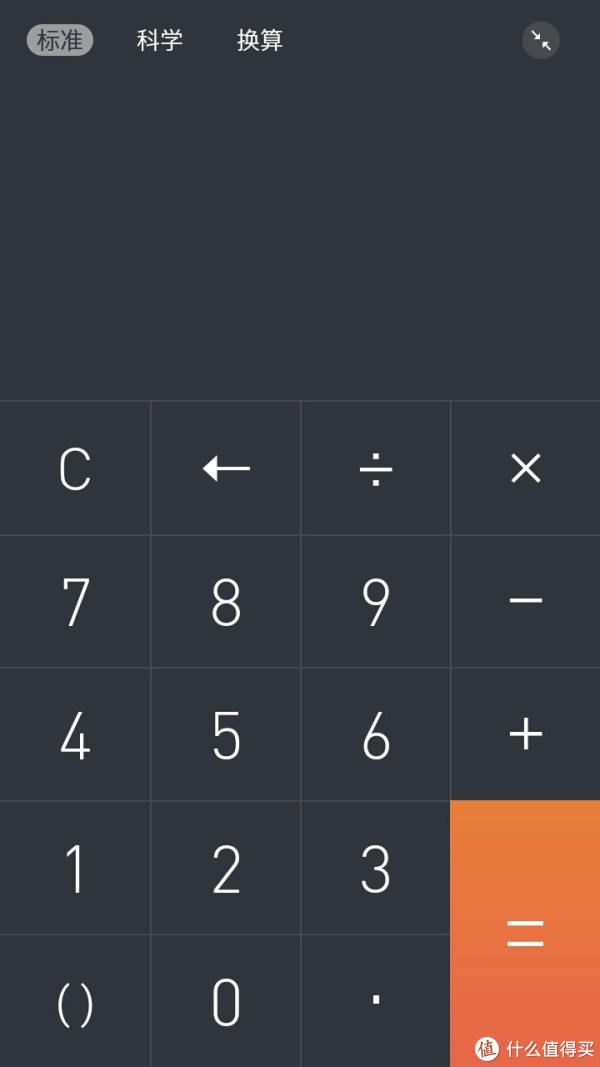Choose the multiplication operator
Viewport: 600px width, 1067px height.
(x=525, y=468)
